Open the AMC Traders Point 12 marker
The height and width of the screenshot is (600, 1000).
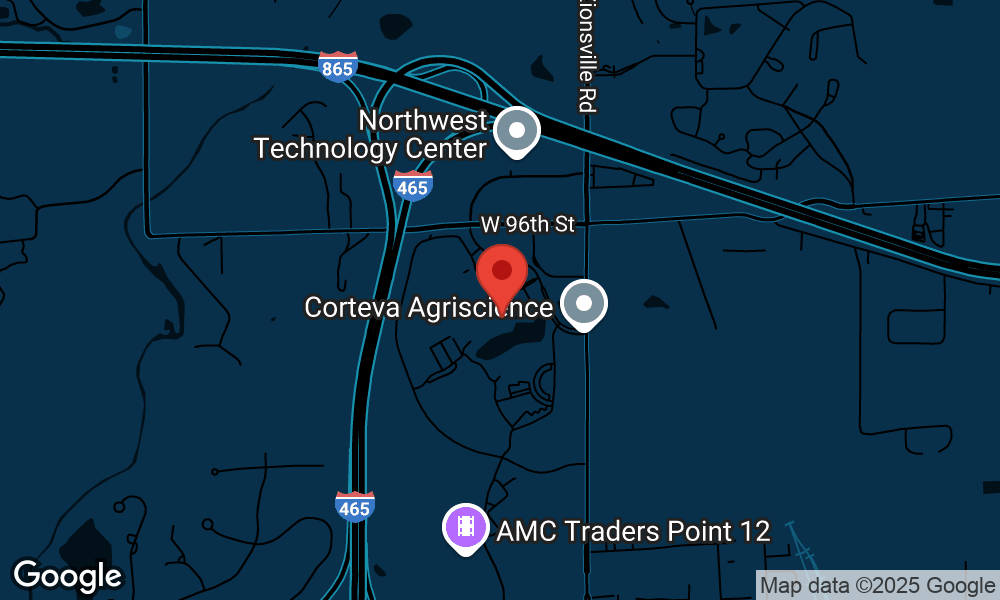[465, 526]
